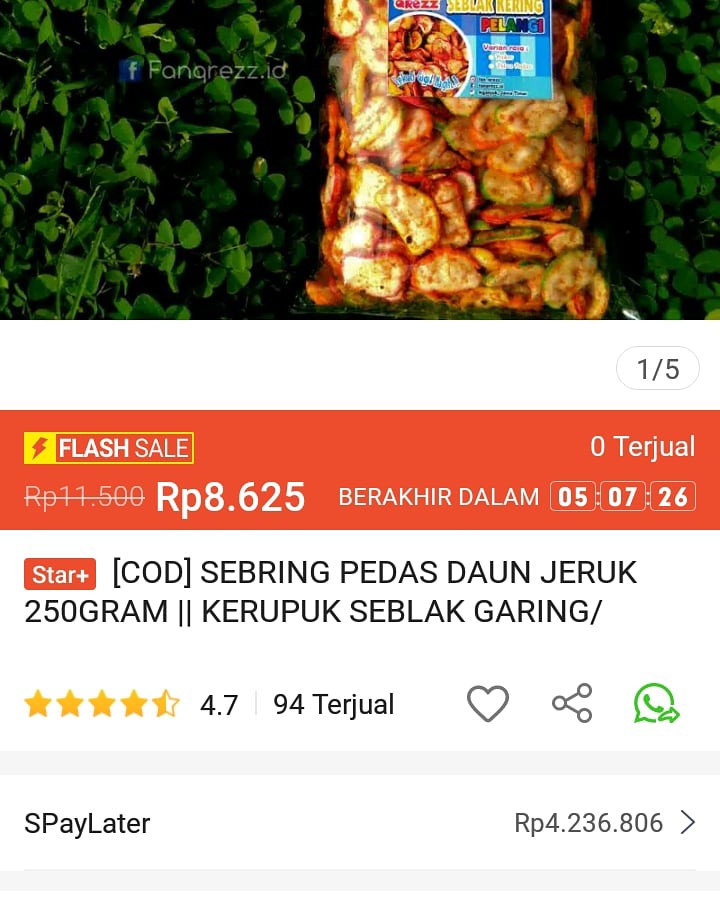Screen dimensions: 720x900
Task: Tap the first yellow rating star
Action: (x=38, y=704)
